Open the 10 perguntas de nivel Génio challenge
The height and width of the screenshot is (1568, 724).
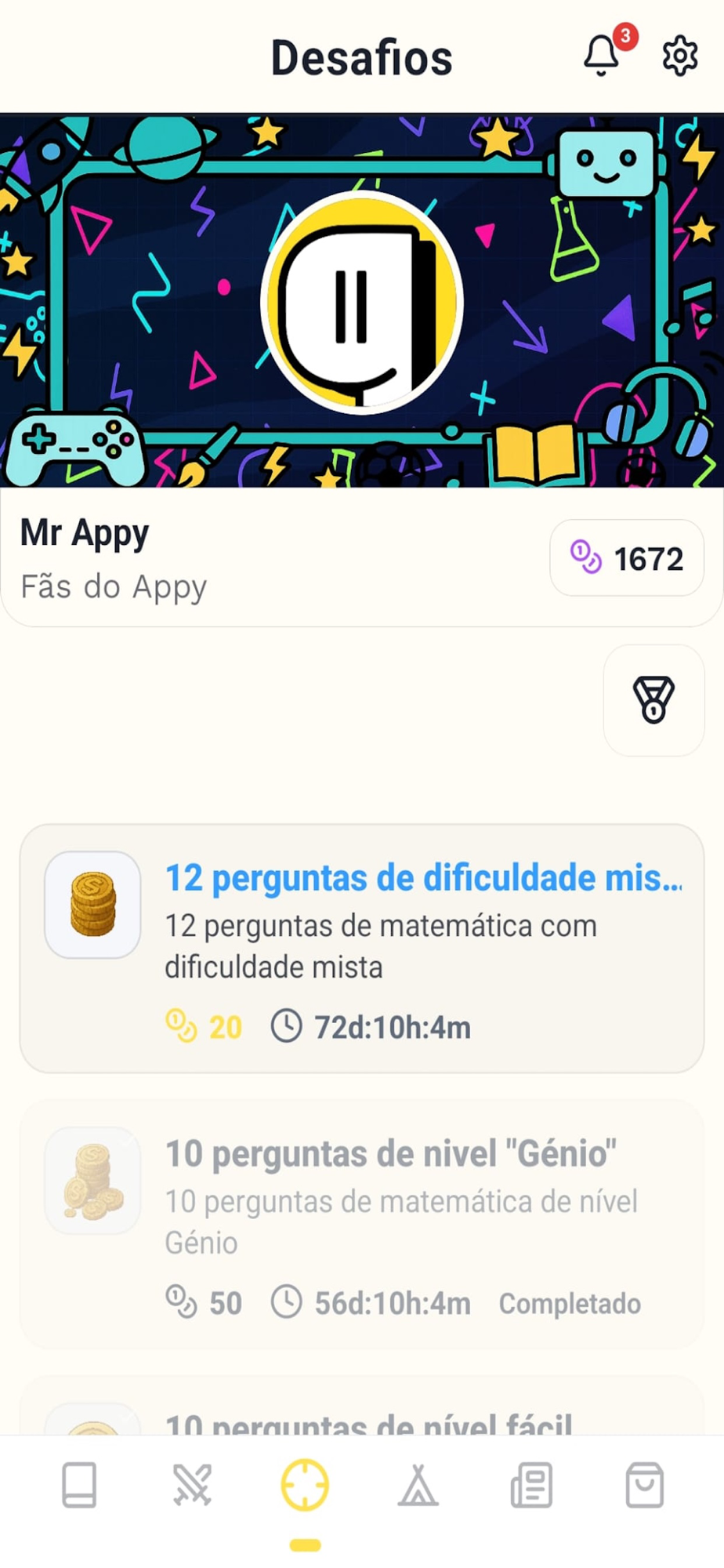(x=361, y=1224)
